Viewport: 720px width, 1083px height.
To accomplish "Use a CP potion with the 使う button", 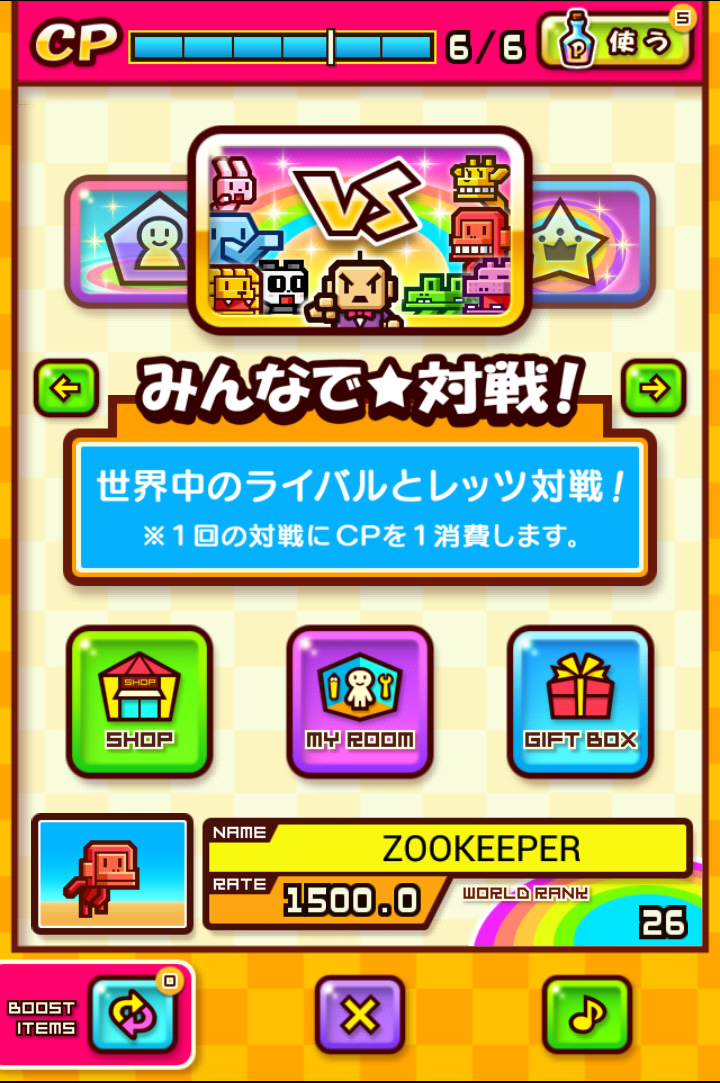I will click(x=615, y=43).
